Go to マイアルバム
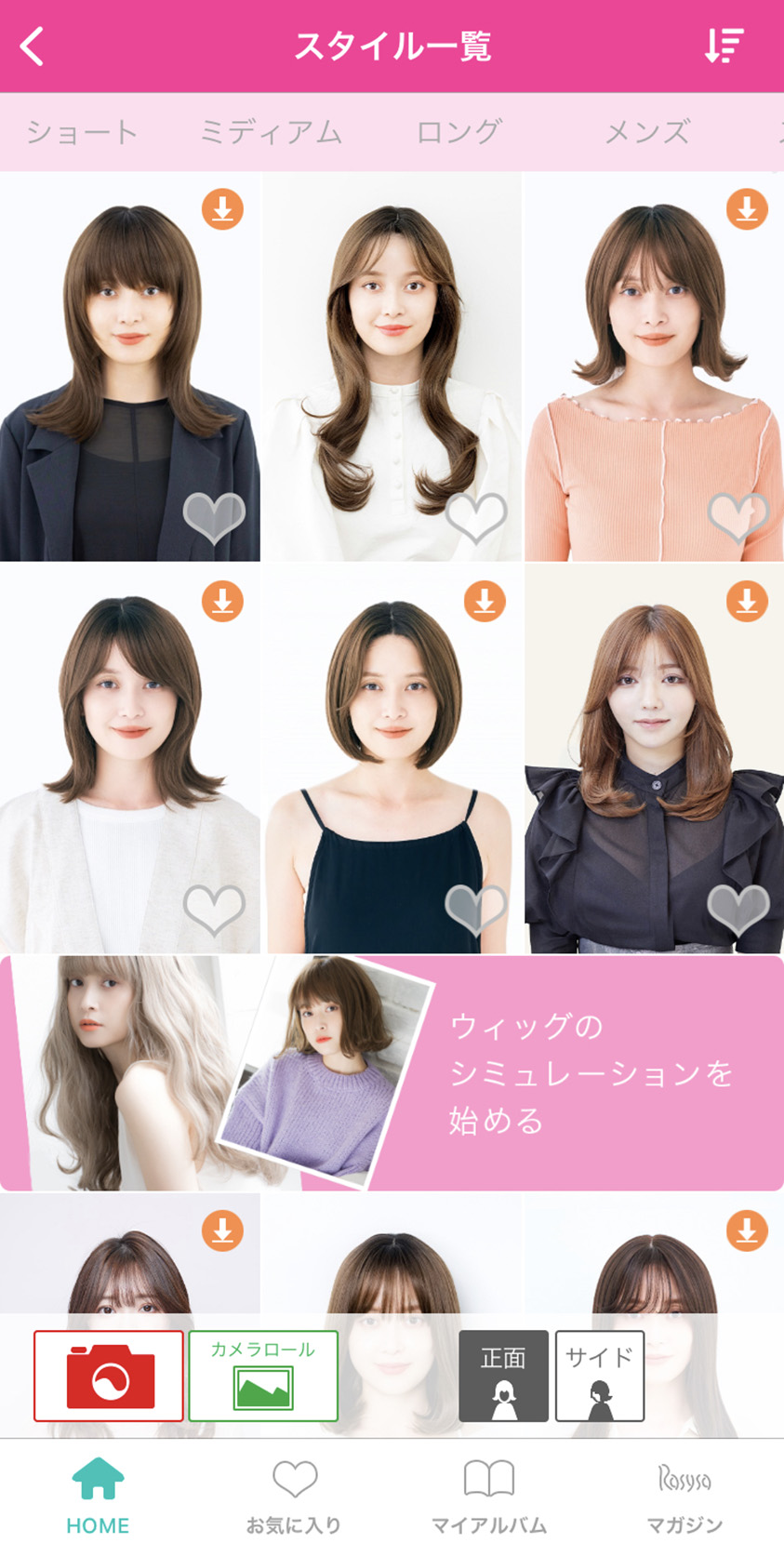 point(489,1496)
